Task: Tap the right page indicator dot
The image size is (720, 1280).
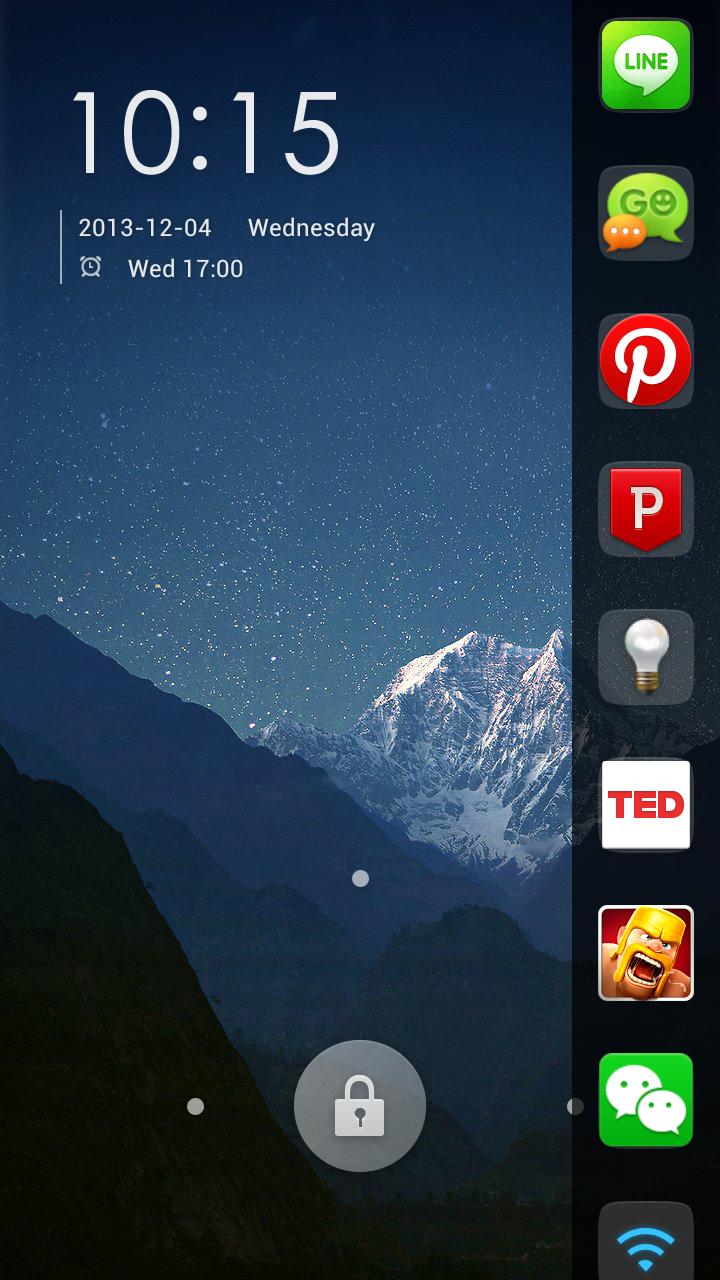Action: click(575, 1106)
